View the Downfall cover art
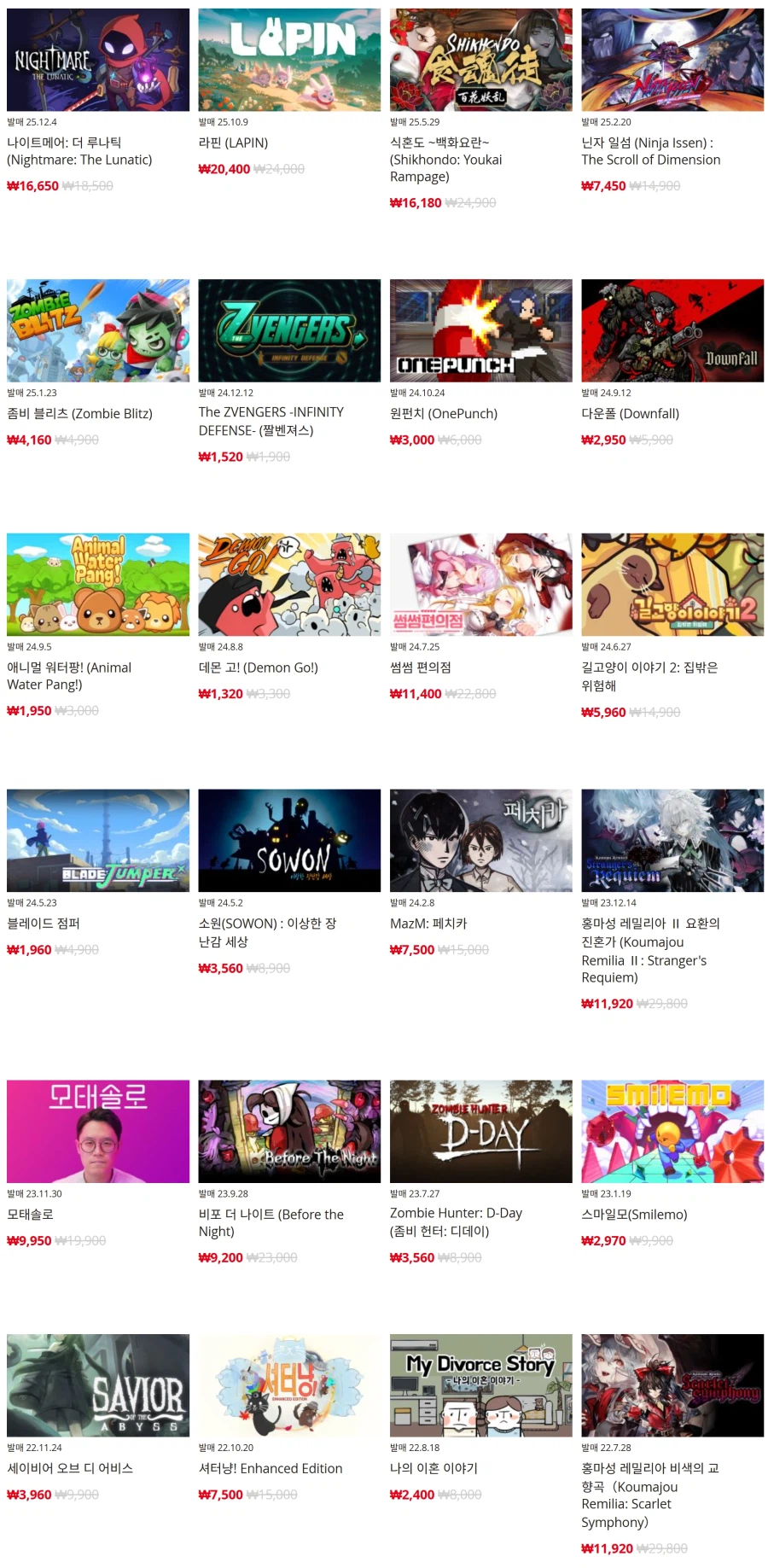The height and width of the screenshot is (1568, 768). (x=672, y=330)
